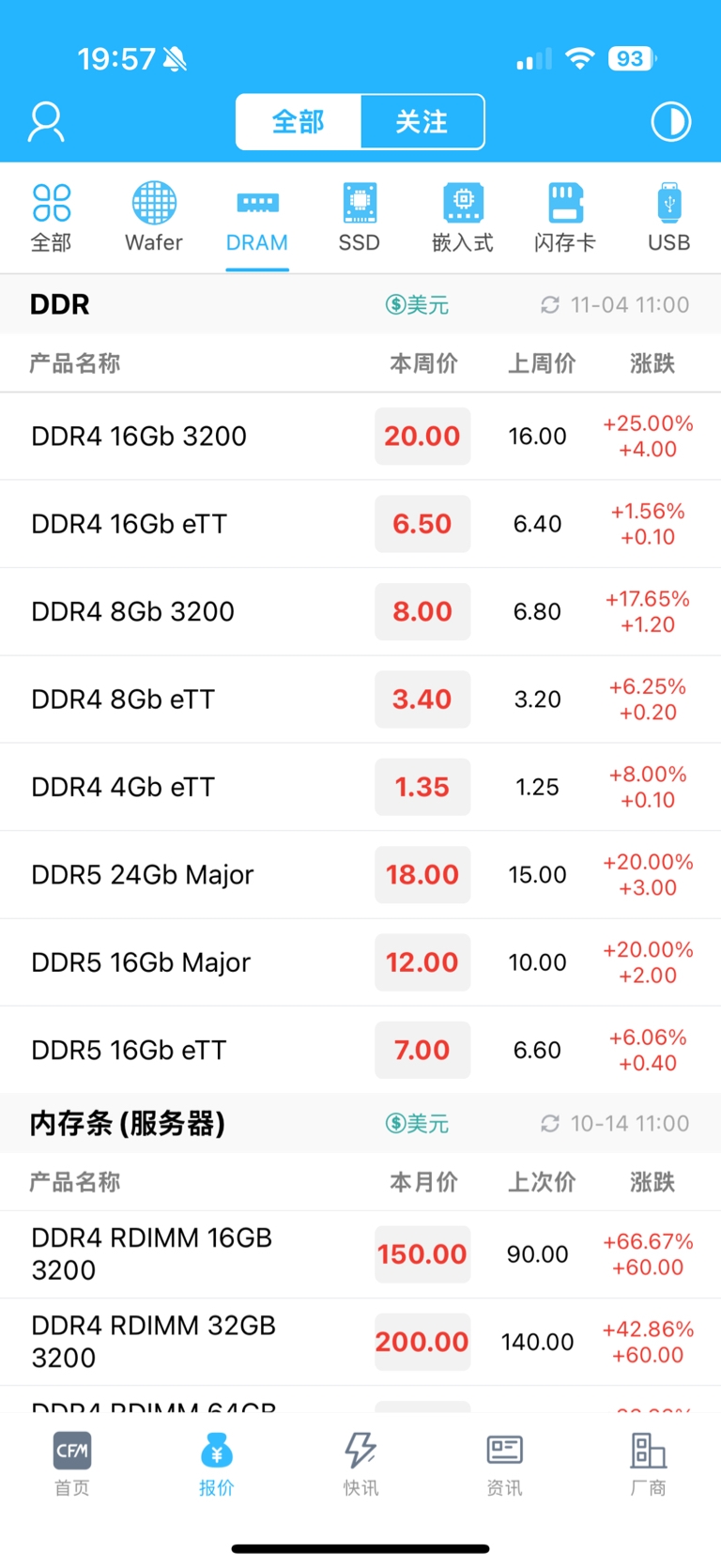The image size is (721, 1568).
Task: Switch to the 资讯 tab
Action: click(504, 1464)
